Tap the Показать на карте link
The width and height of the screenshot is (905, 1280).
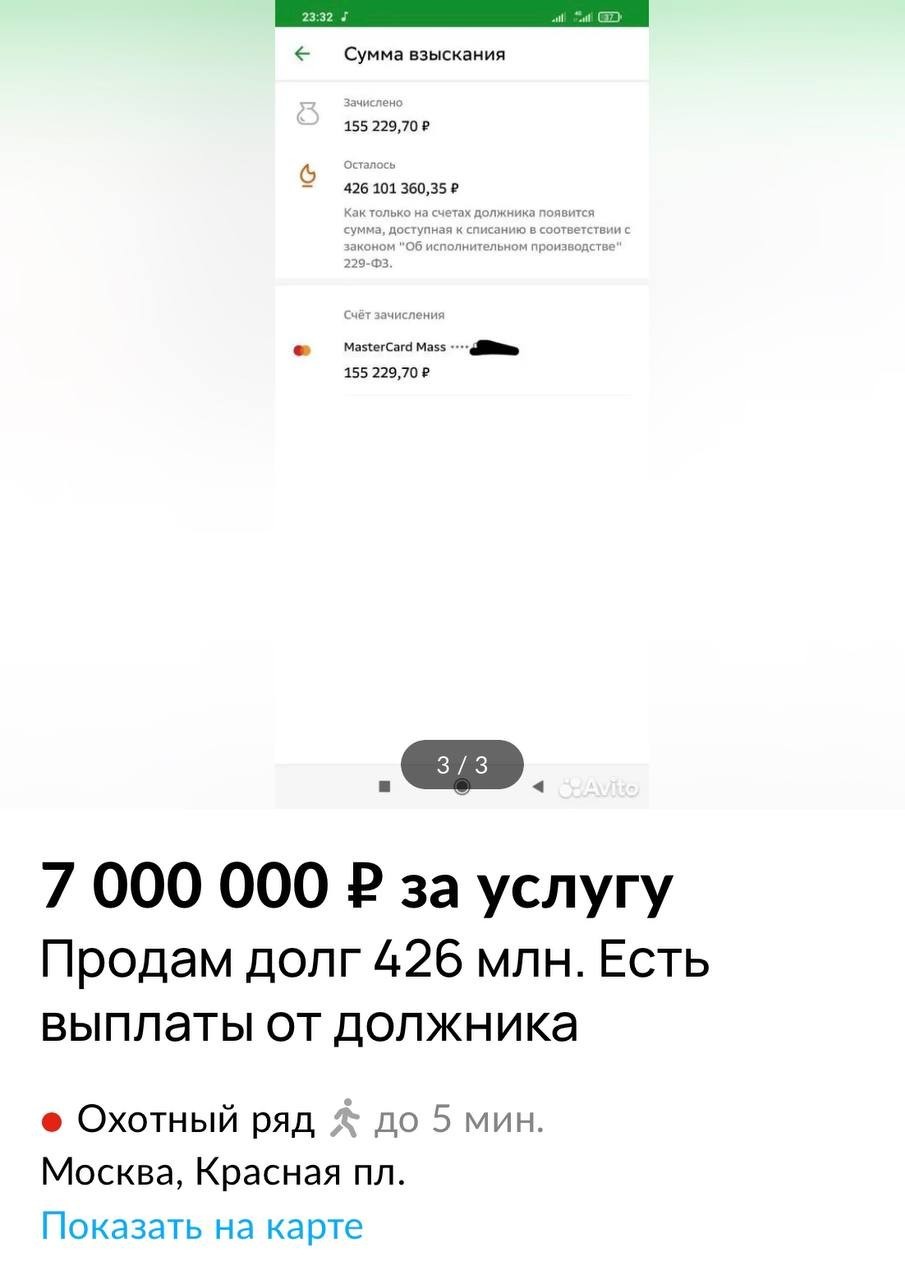(202, 1226)
